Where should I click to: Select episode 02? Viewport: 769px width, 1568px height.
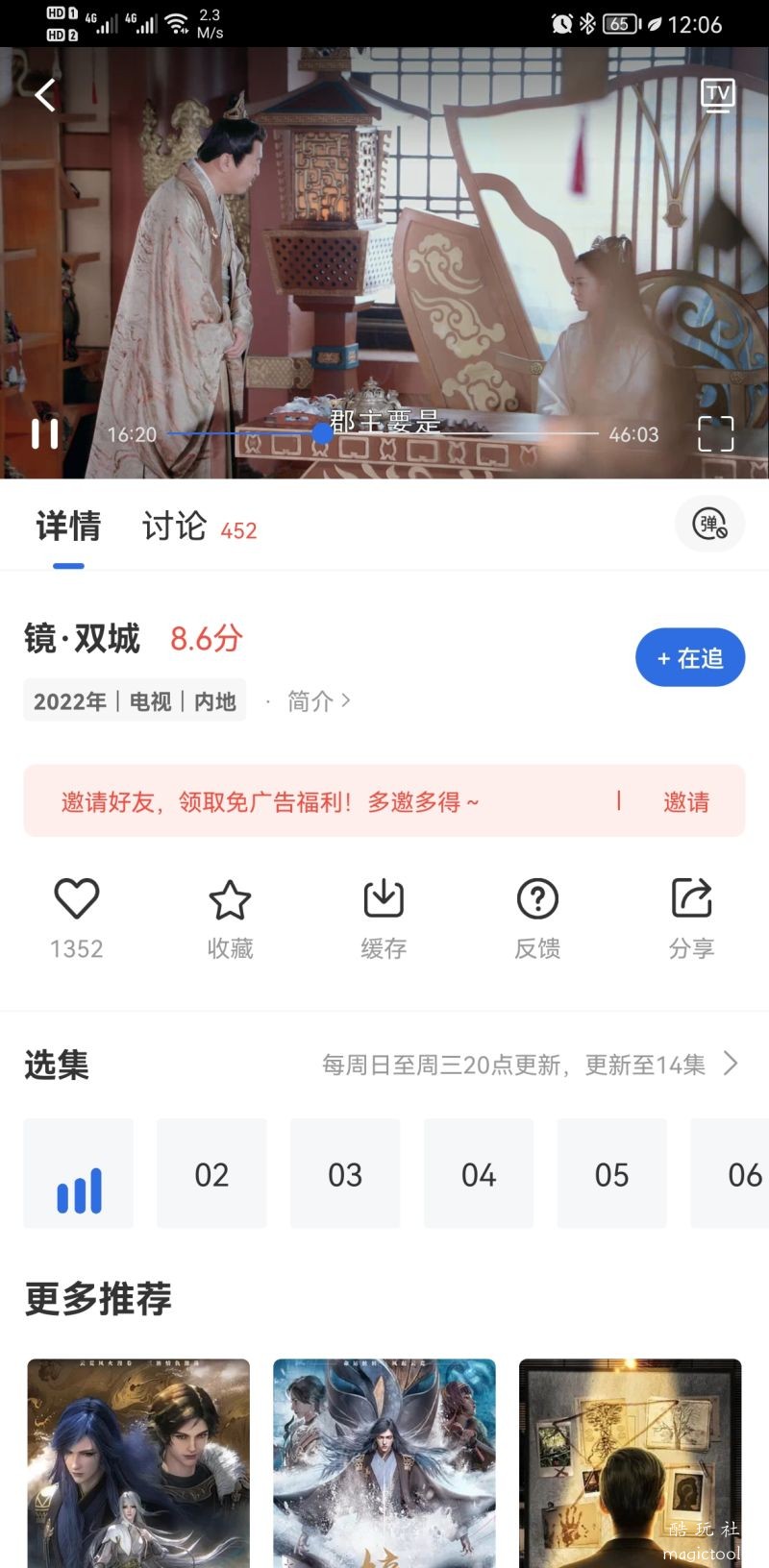(x=211, y=1174)
